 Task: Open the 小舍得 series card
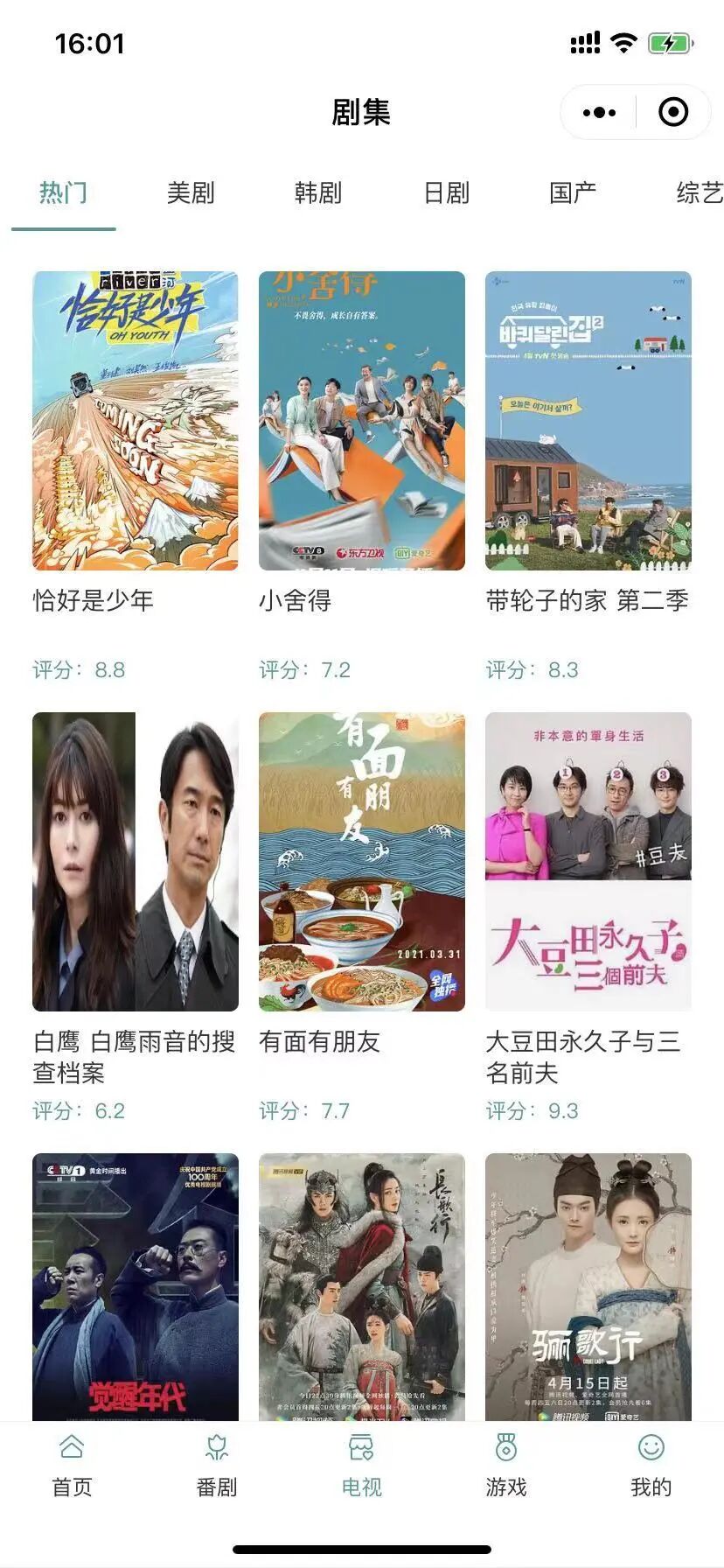[x=362, y=421]
